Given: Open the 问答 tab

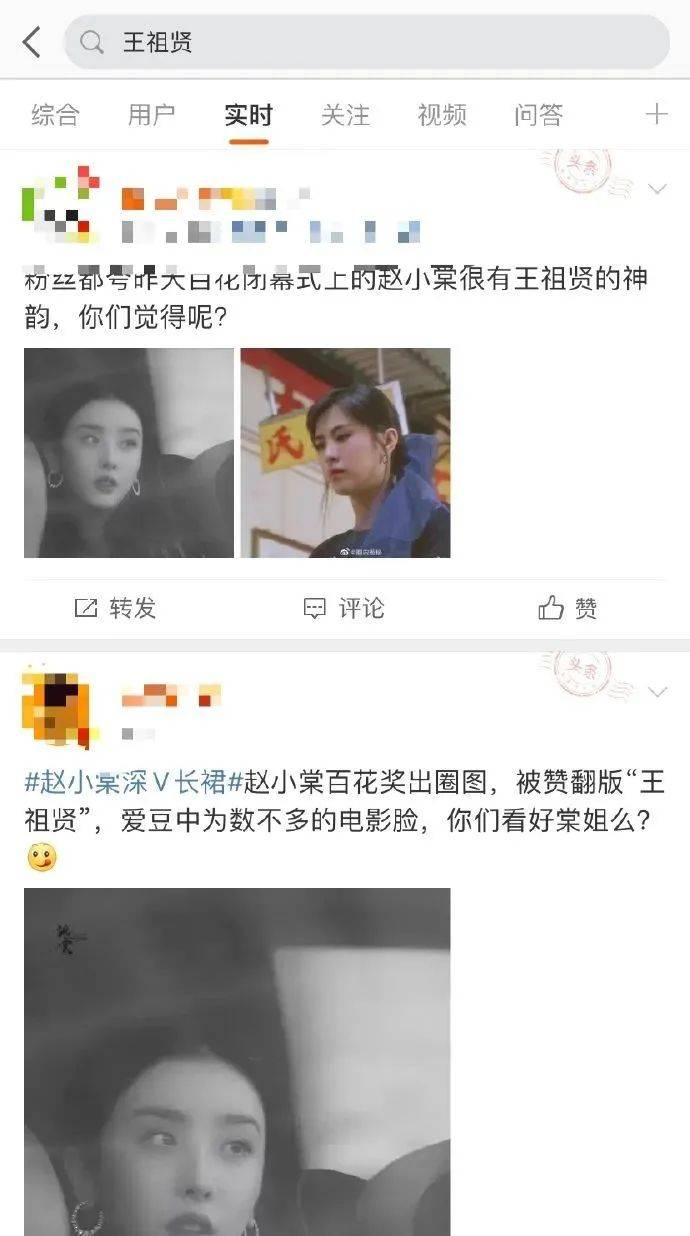Looking at the screenshot, I should tap(539, 115).
